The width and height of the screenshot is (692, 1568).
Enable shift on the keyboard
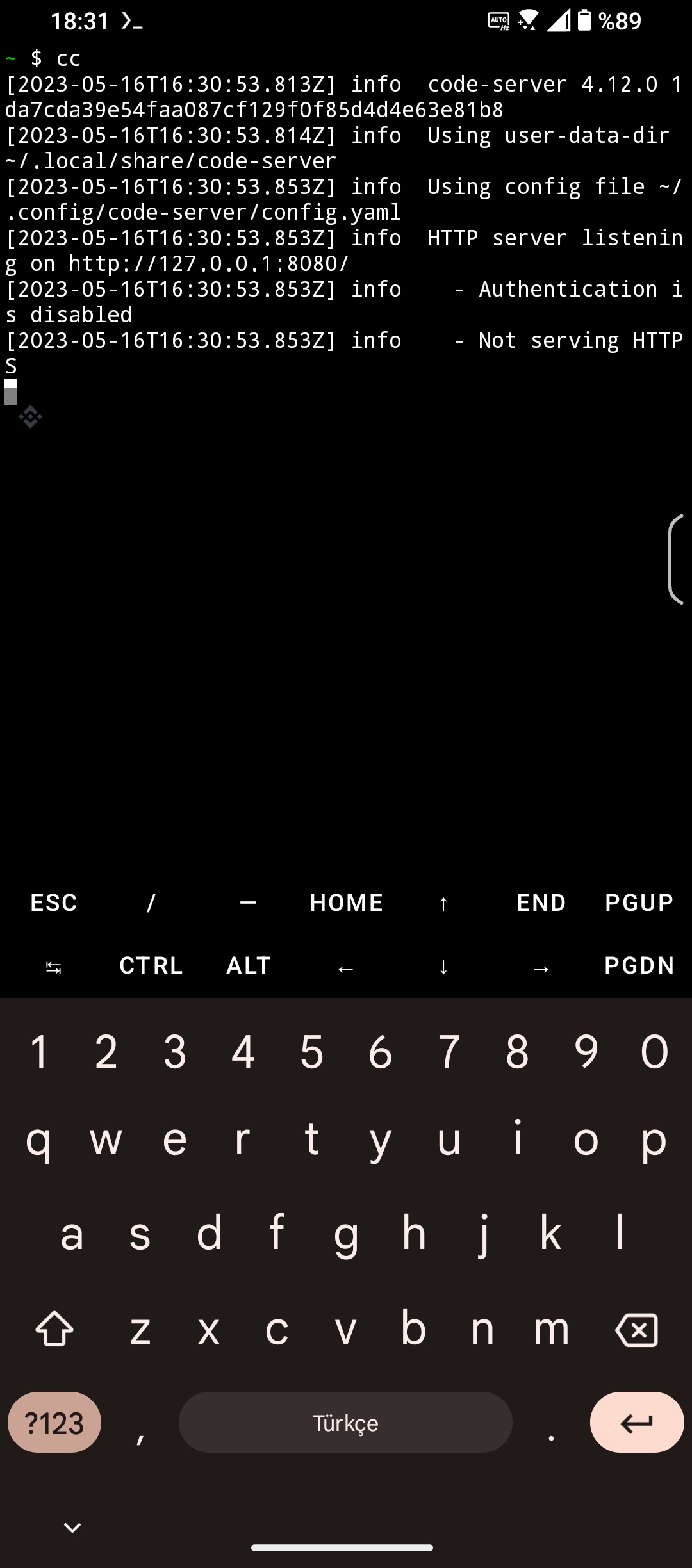click(54, 1330)
